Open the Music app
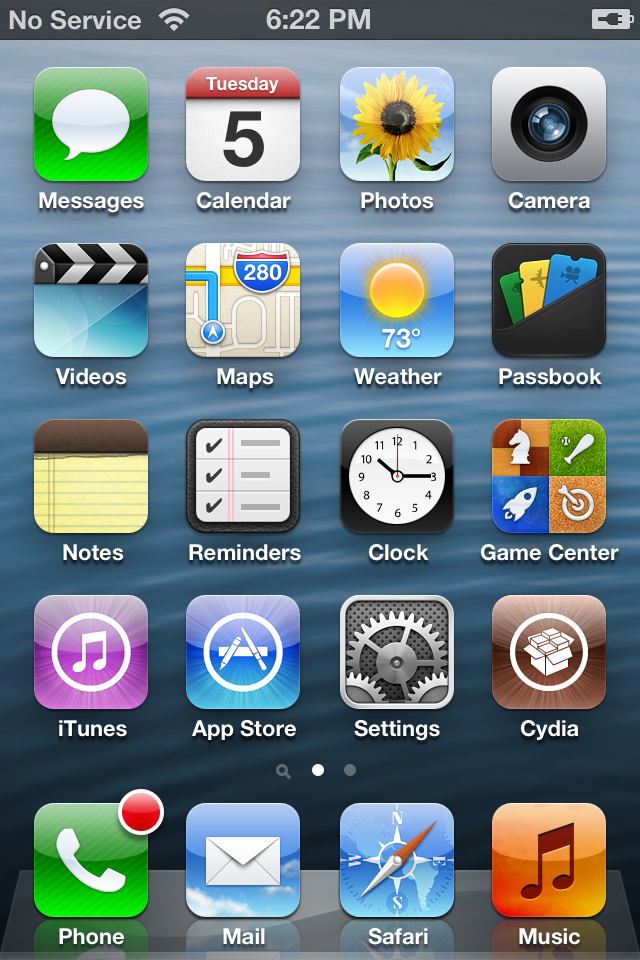The width and height of the screenshot is (640, 960). pyautogui.click(x=549, y=861)
